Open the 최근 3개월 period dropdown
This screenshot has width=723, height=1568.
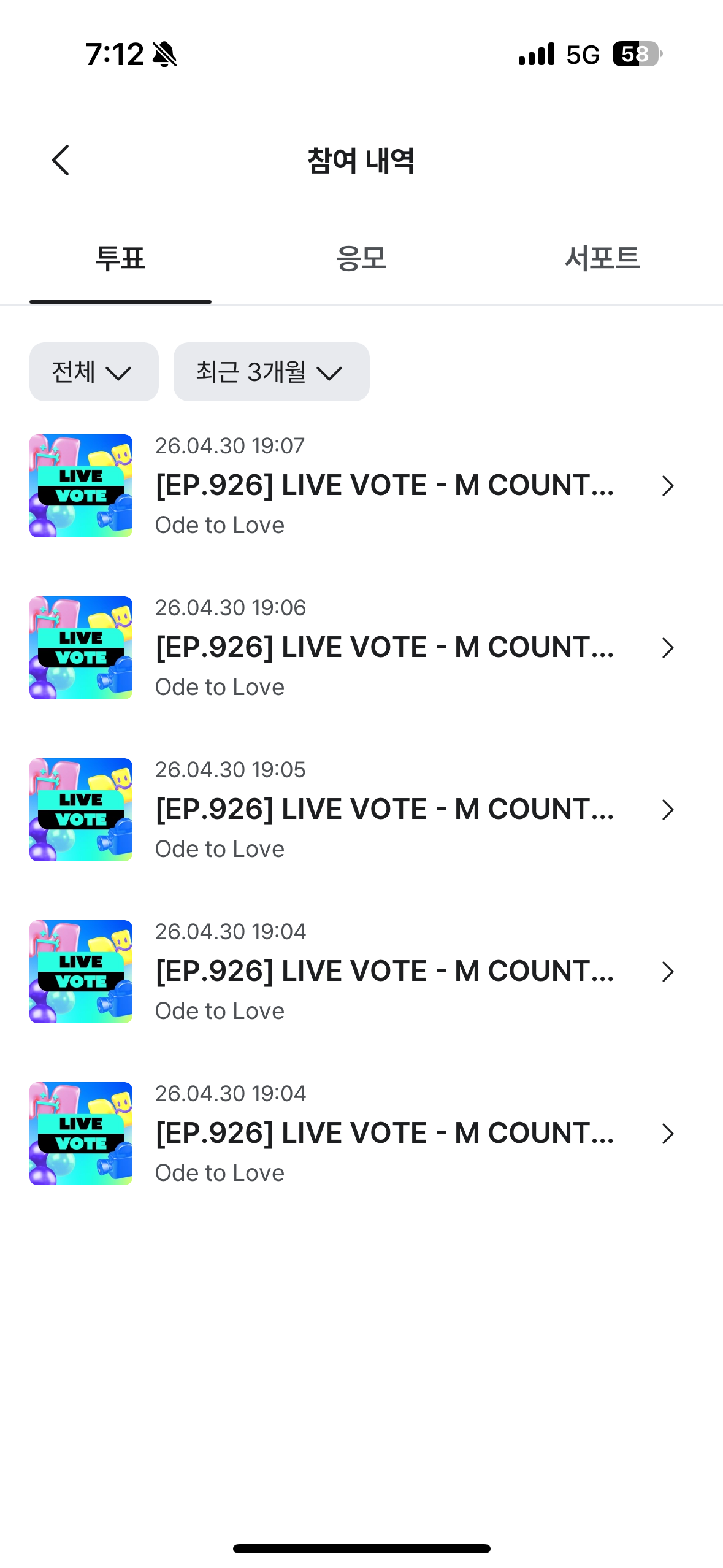272,372
